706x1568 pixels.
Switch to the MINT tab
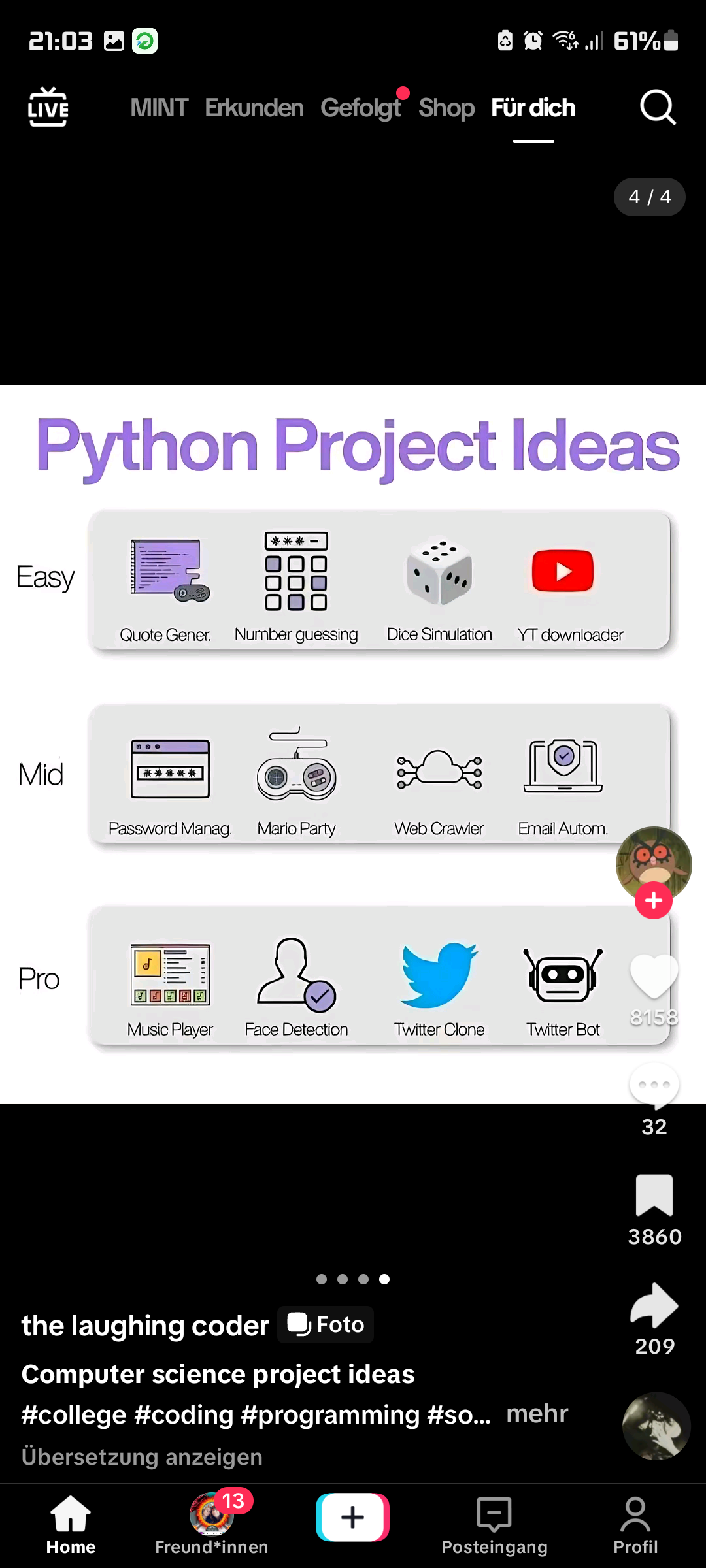[159, 108]
